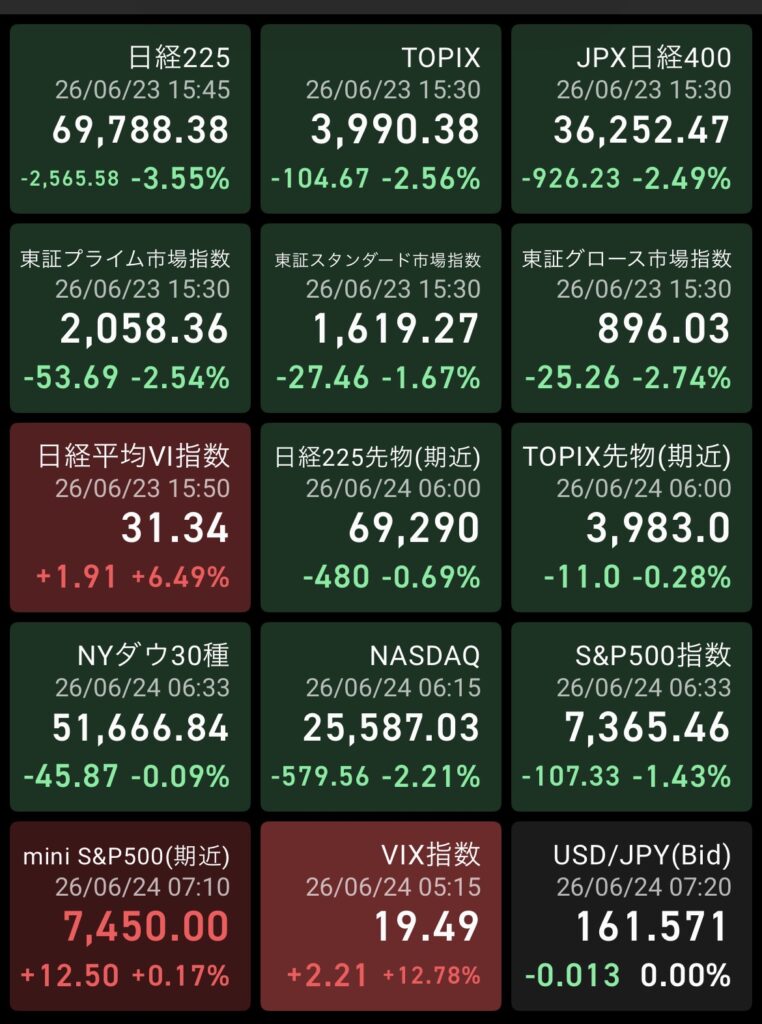Open the USD/JPY(Bid) rate tile
The height and width of the screenshot is (1024, 762).
pyautogui.click(x=631, y=916)
